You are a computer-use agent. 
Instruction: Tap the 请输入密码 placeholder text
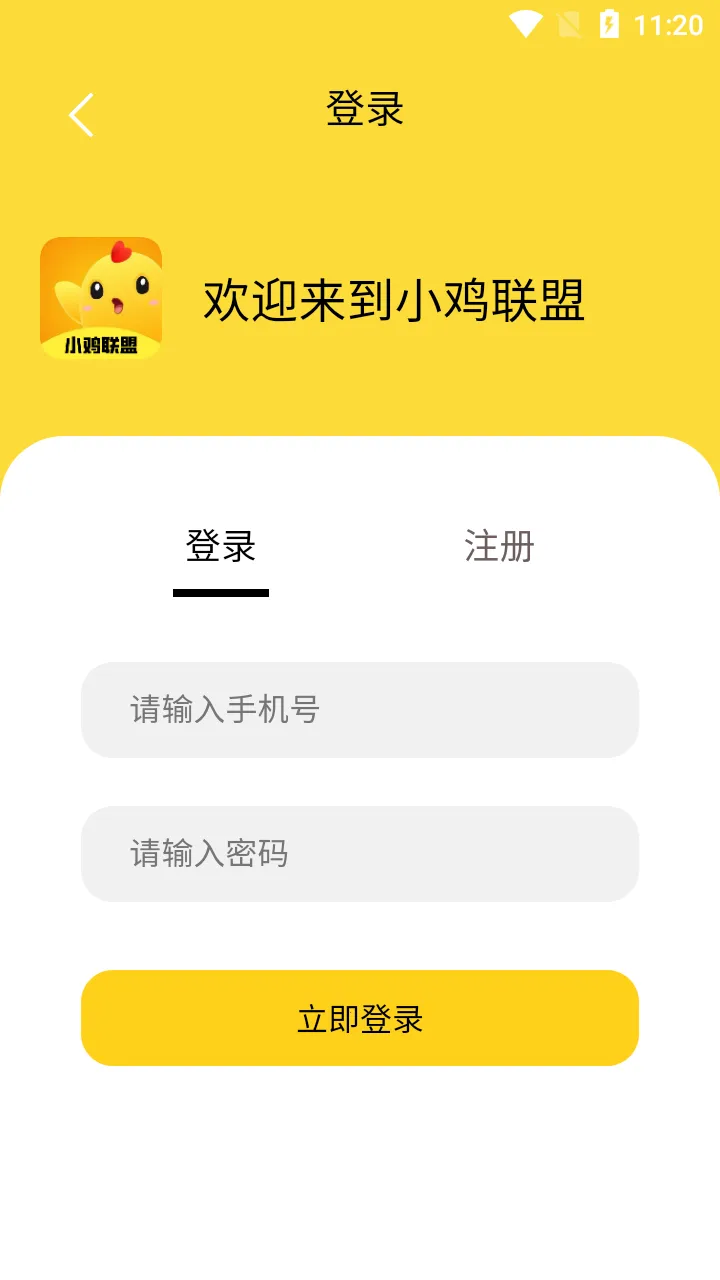(x=210, y=854)
